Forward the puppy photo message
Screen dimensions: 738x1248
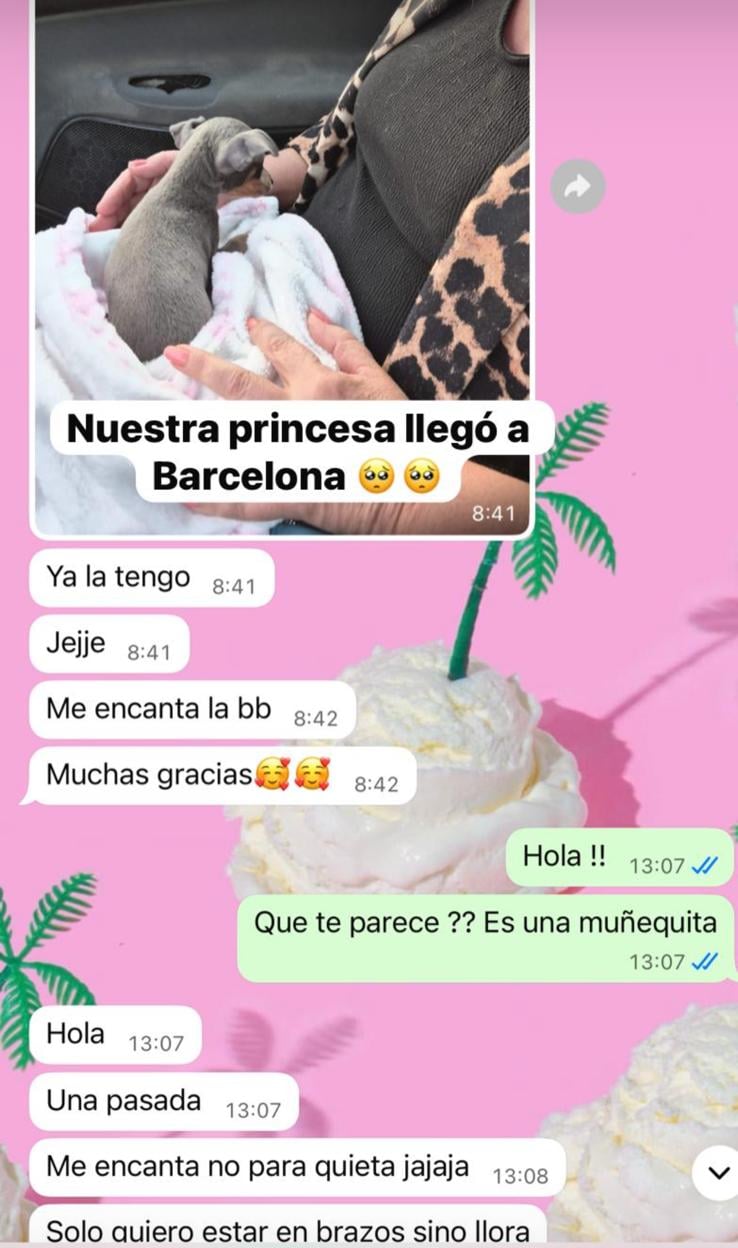pyautogui.click(x=578, y=186)
